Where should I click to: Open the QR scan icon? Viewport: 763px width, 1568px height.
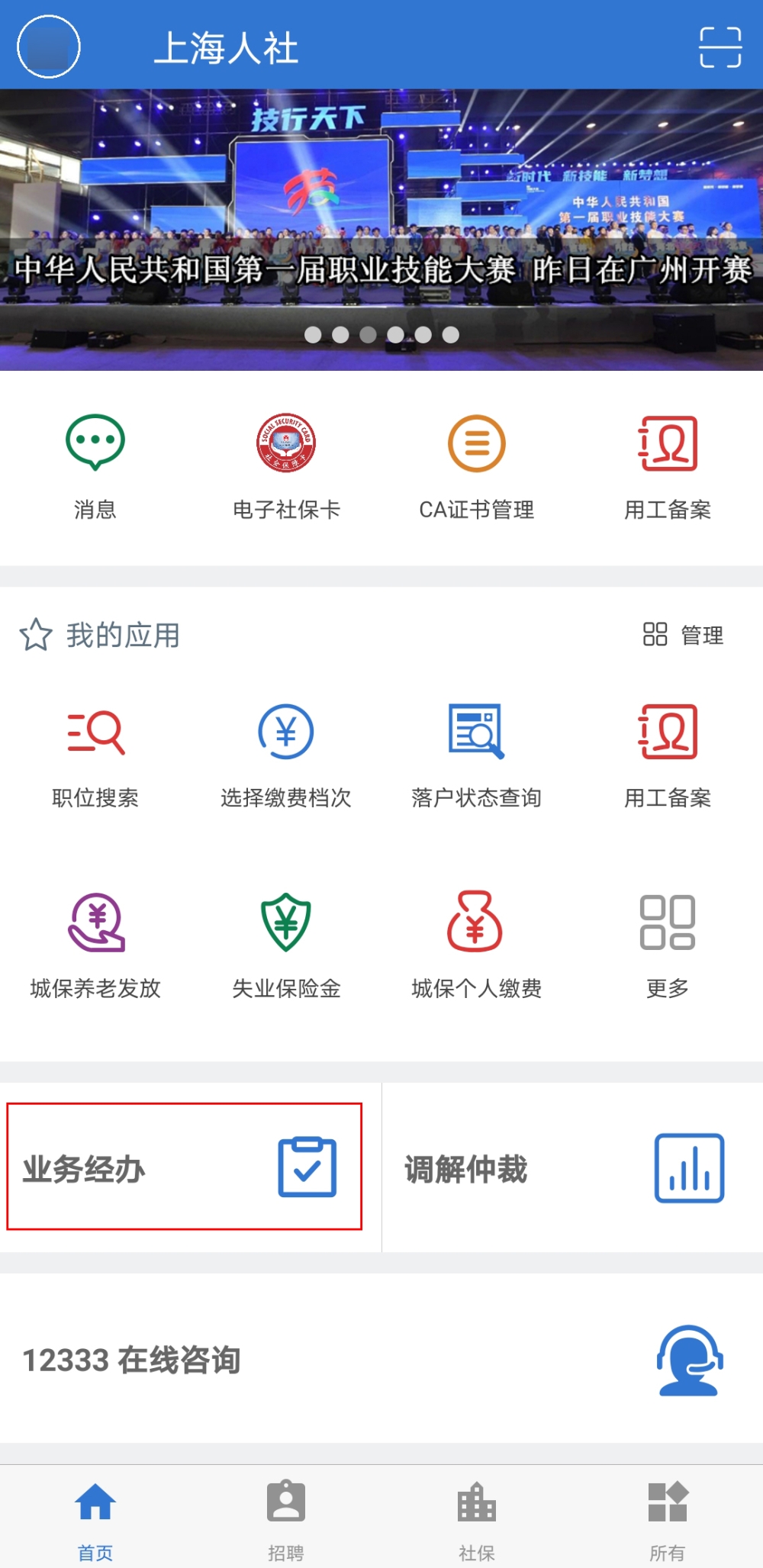720,47
